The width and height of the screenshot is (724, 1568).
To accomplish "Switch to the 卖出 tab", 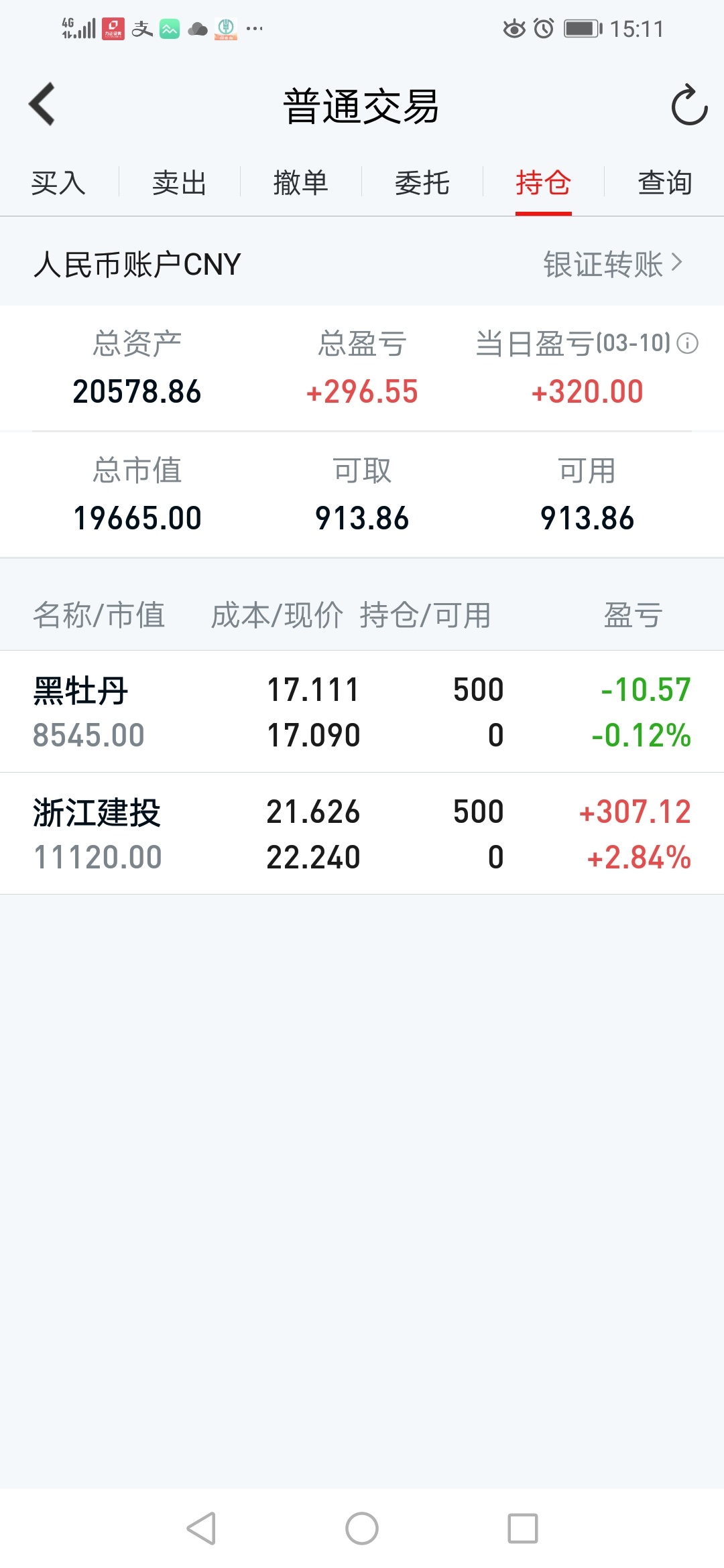I will (180, 183).
